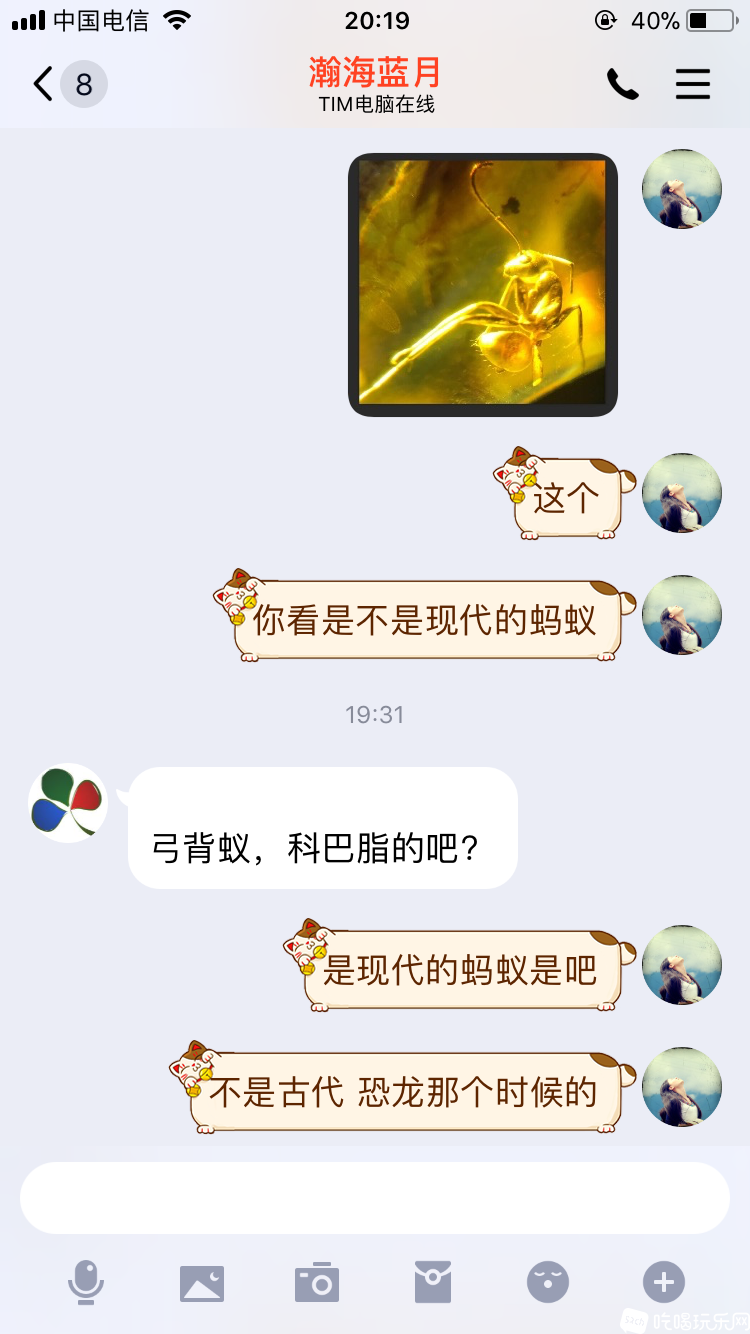Open the amber ant photo
The height and width of the screenshot is (1334, 750).
(483, 285)
